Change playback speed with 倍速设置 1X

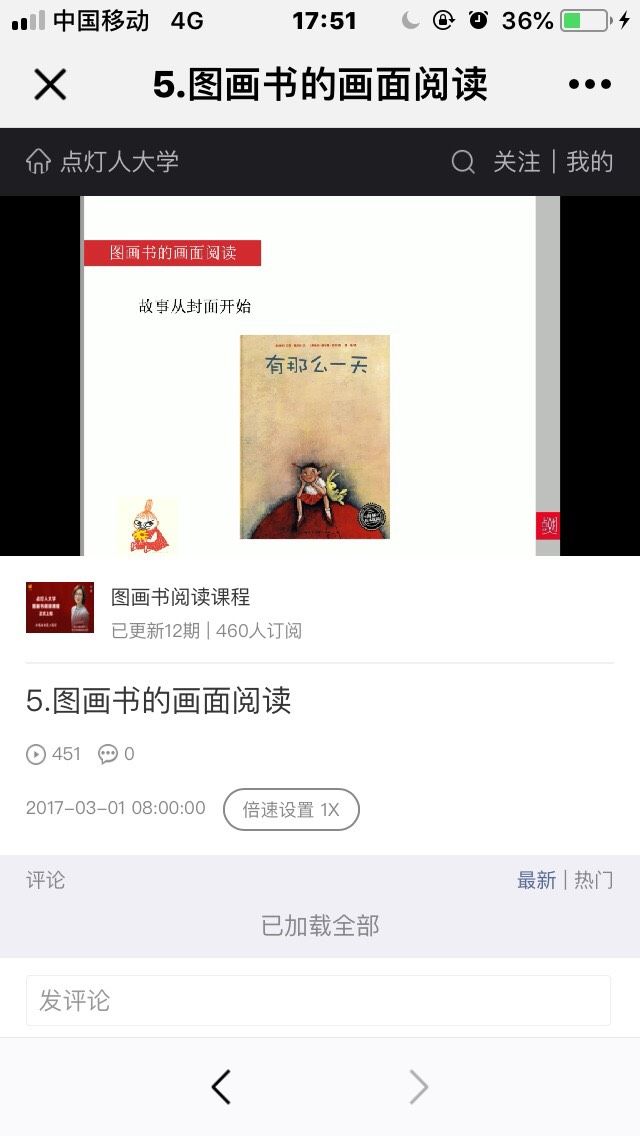(291, 809)
